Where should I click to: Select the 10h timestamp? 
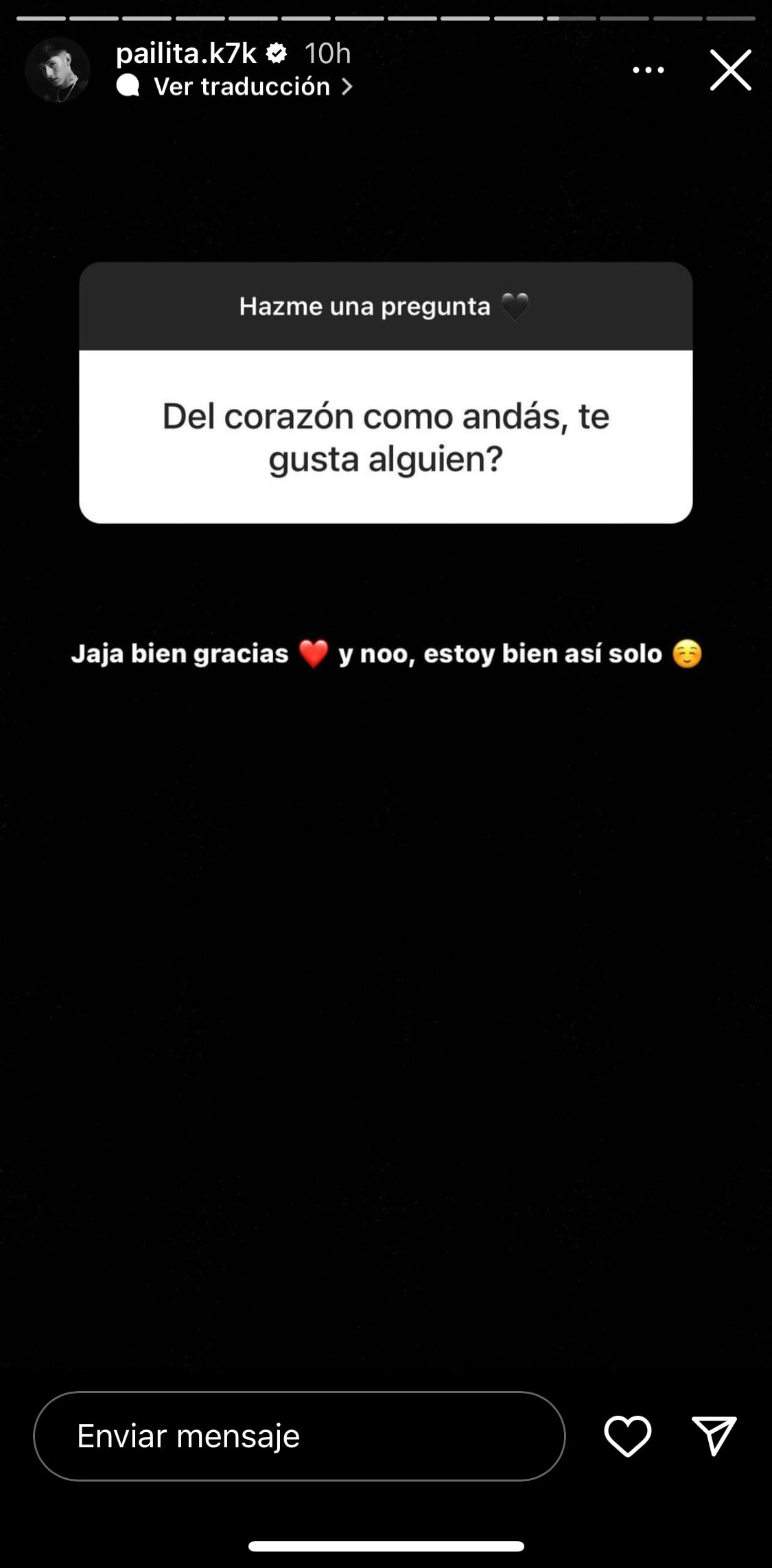coord(327,54)
